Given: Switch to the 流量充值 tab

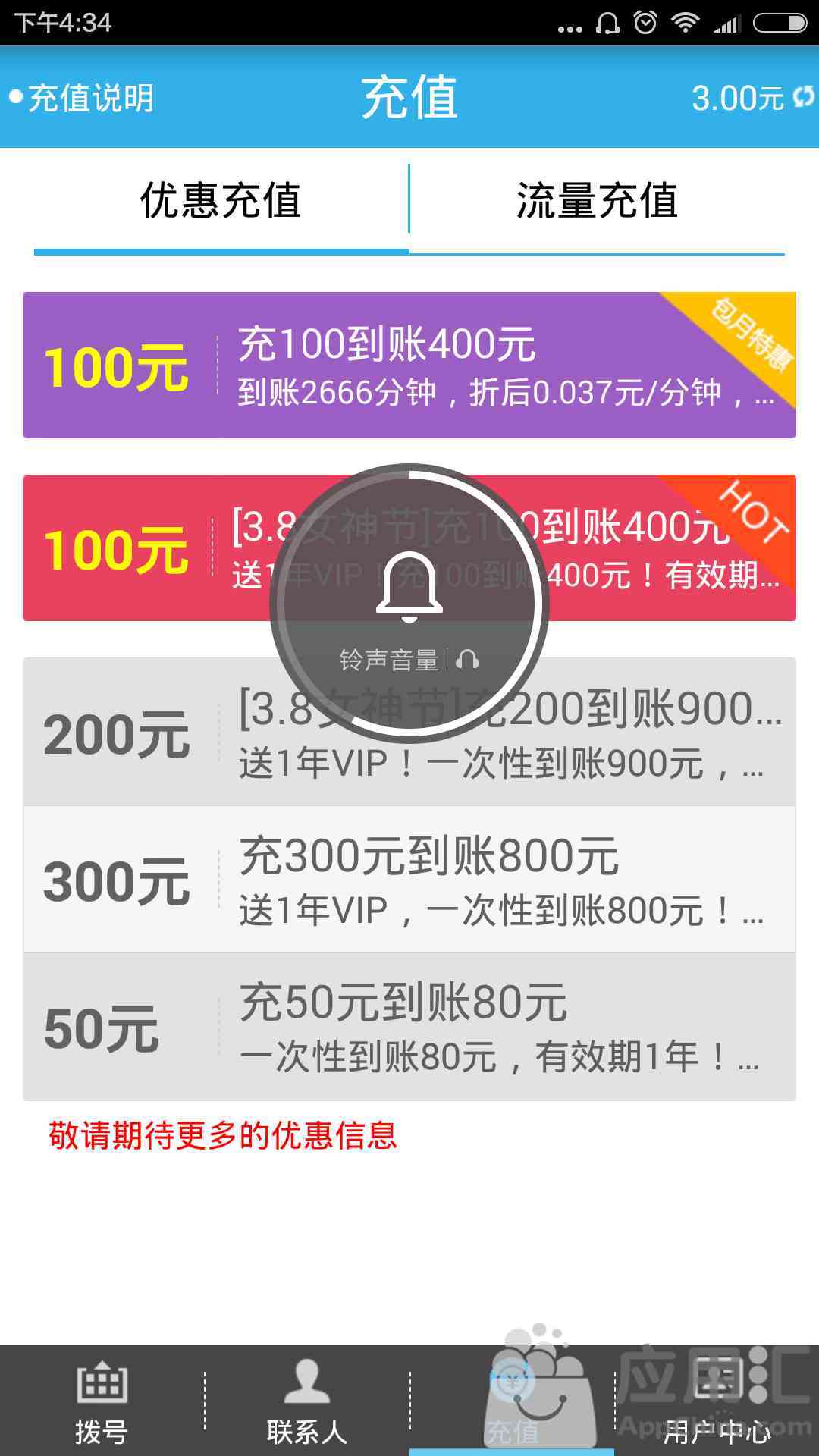Looking at the screenshot, I should click(x=597, y=200).
